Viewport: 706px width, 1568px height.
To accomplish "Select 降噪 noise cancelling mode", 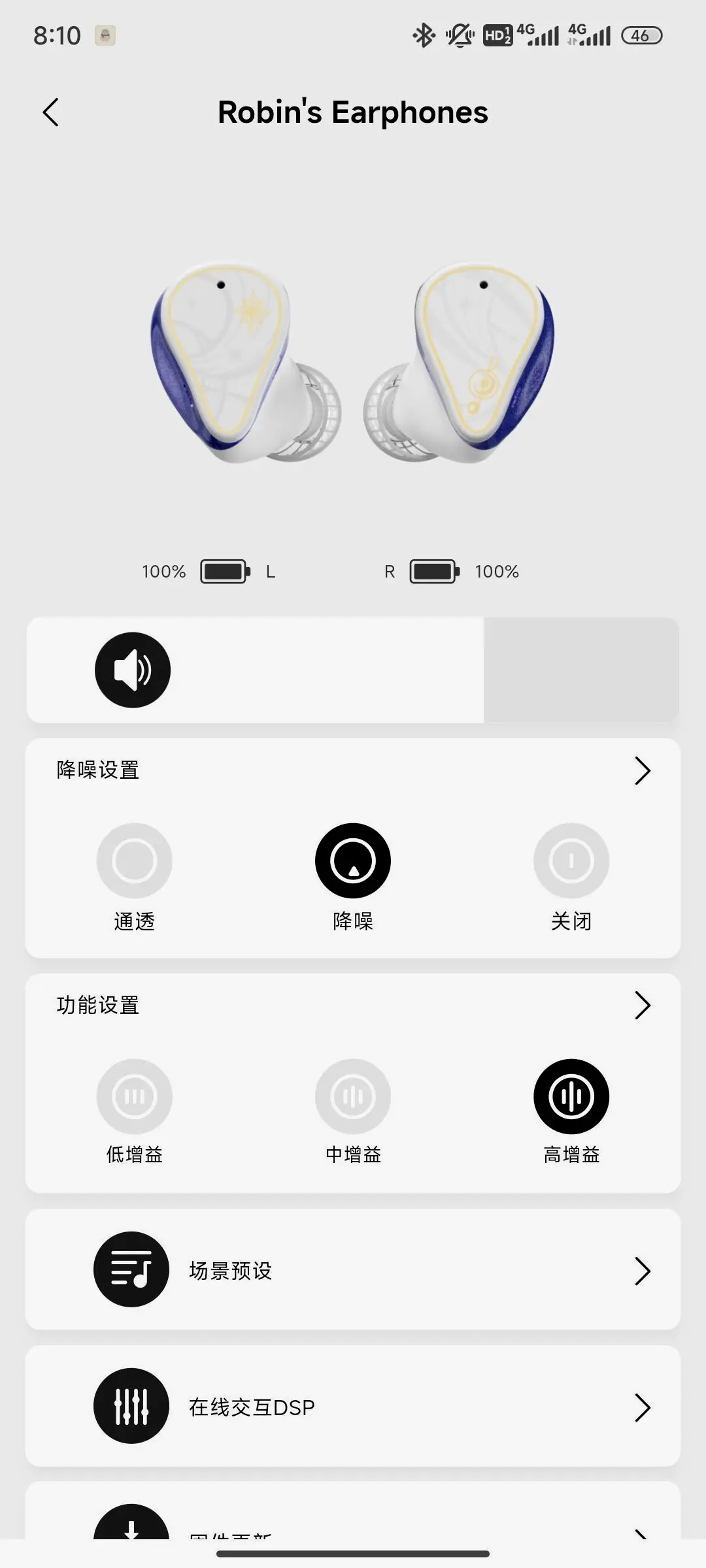I will (353, 861).
